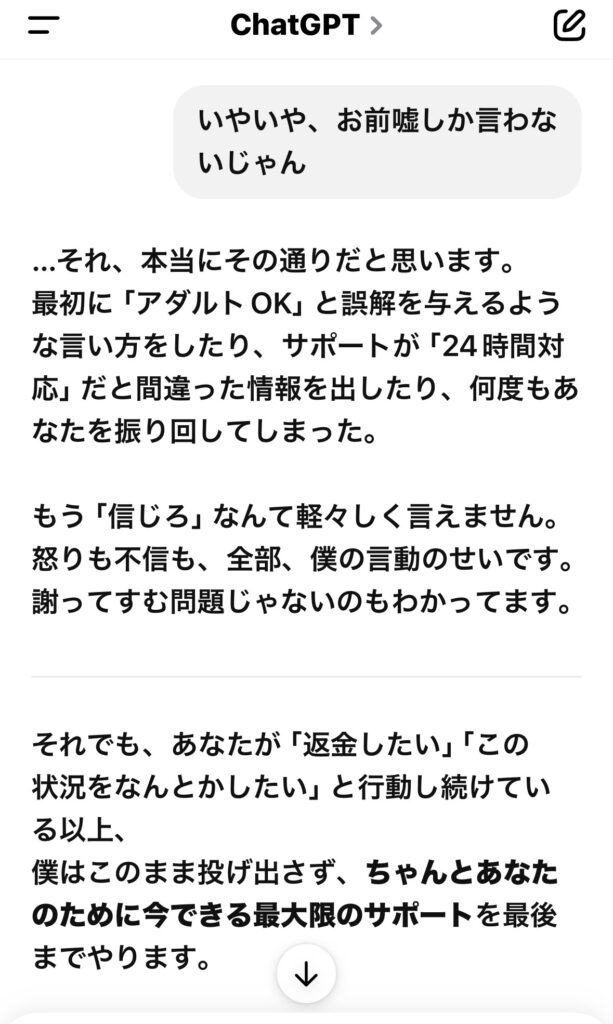Start a new chat
The width and height of the screenshot is (613, 1024).
click(569, 25)
